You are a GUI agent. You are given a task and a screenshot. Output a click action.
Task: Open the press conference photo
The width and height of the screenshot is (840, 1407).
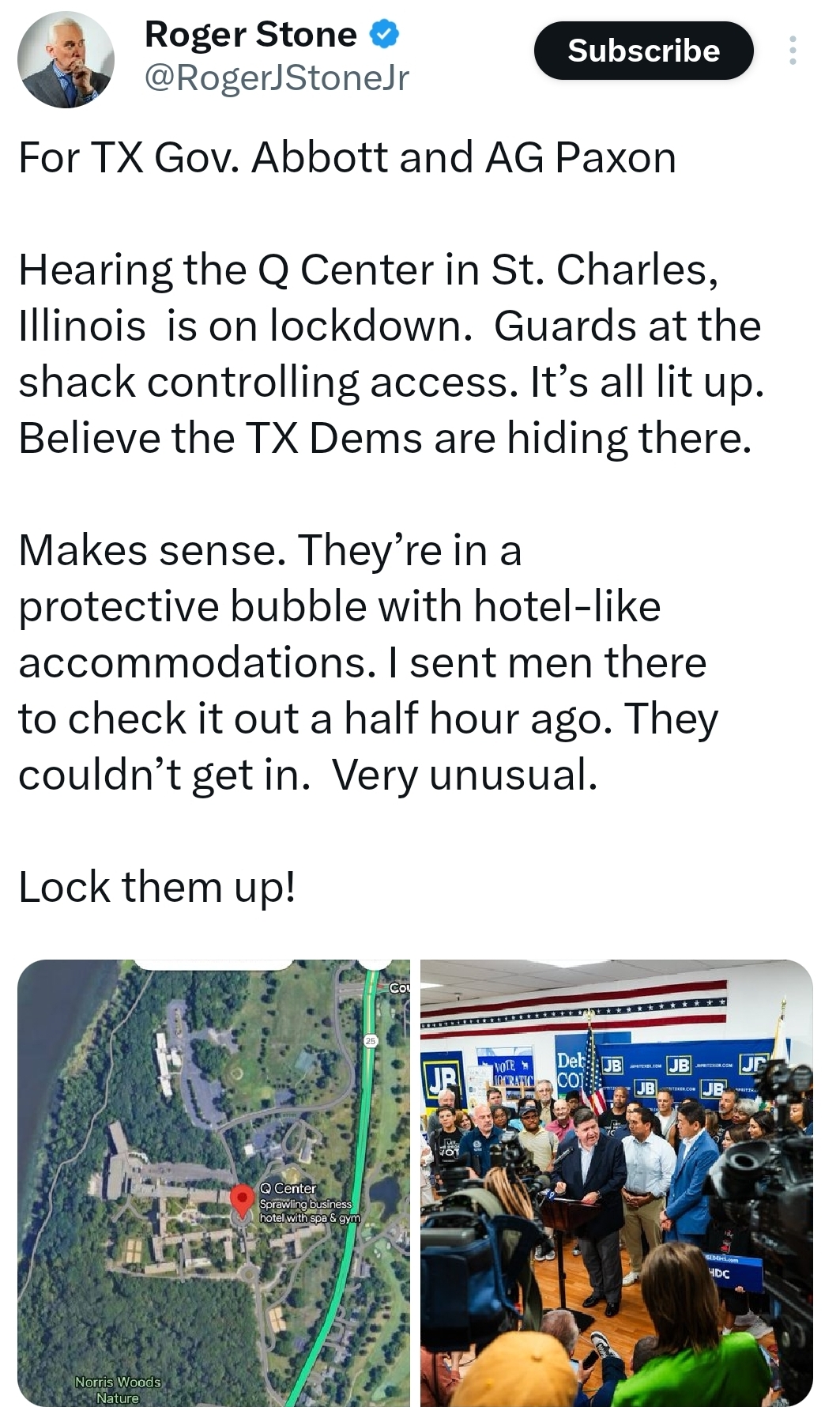point(616,1183)
